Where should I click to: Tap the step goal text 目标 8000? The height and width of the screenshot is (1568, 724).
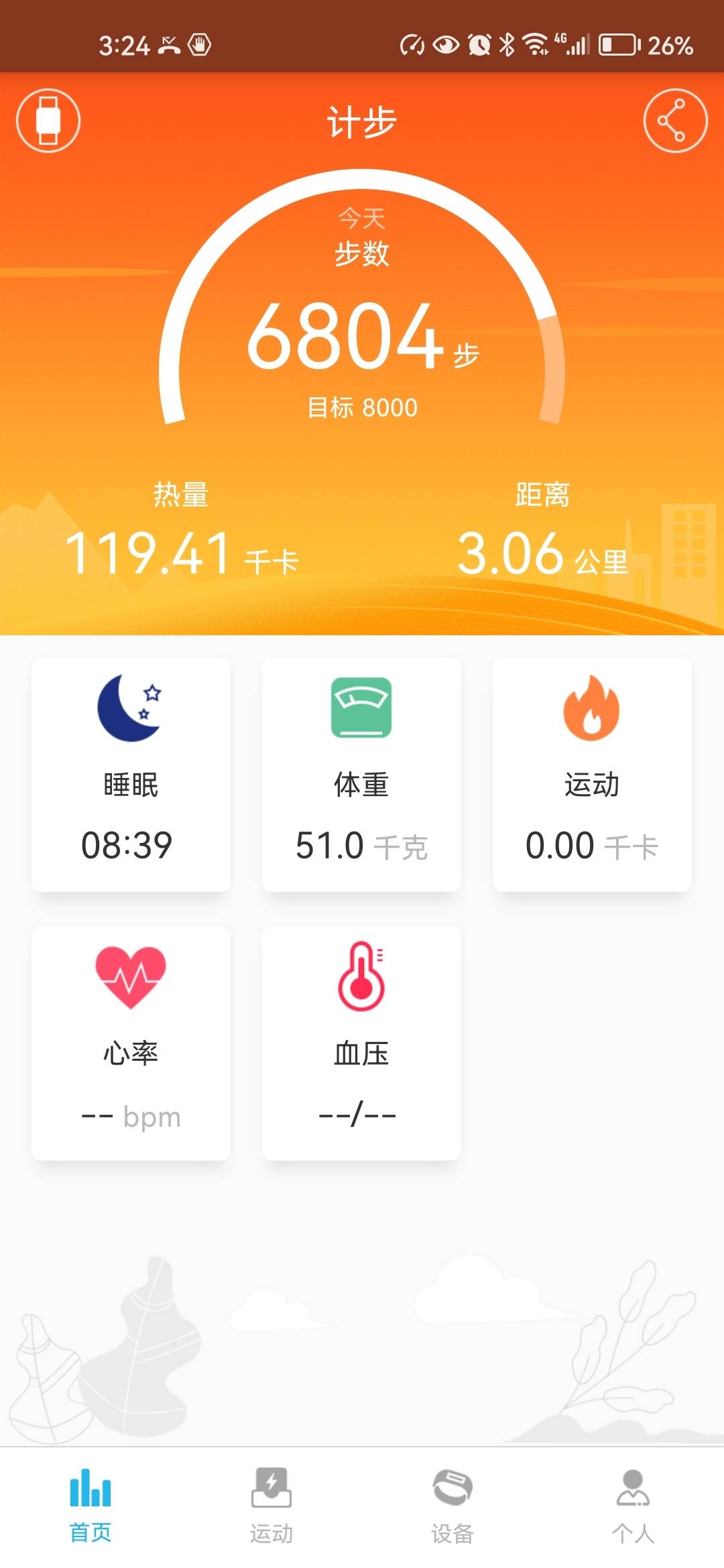coord(362,405)
